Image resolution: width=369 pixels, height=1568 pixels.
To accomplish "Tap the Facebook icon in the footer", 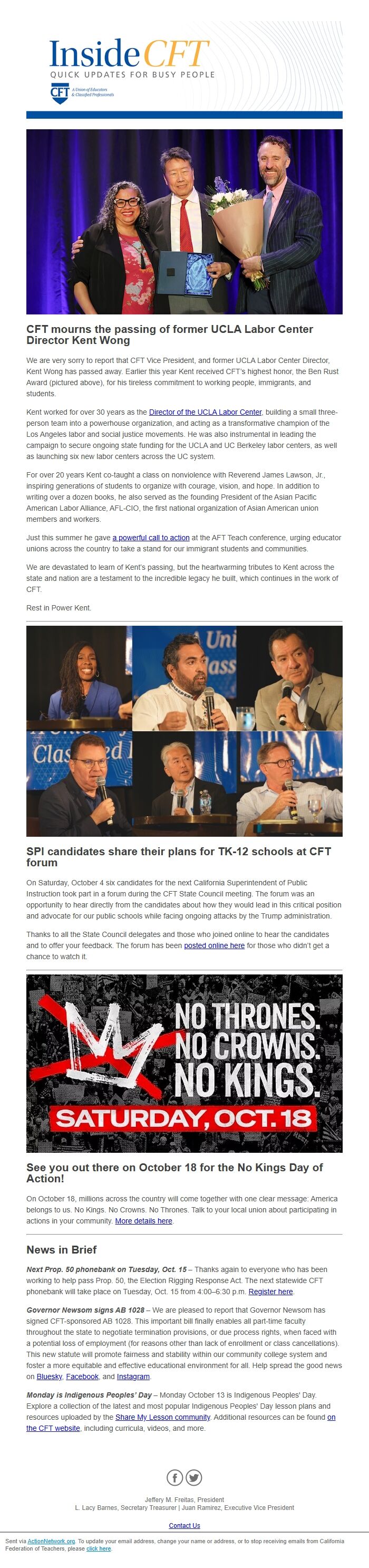I will 175,1477.
